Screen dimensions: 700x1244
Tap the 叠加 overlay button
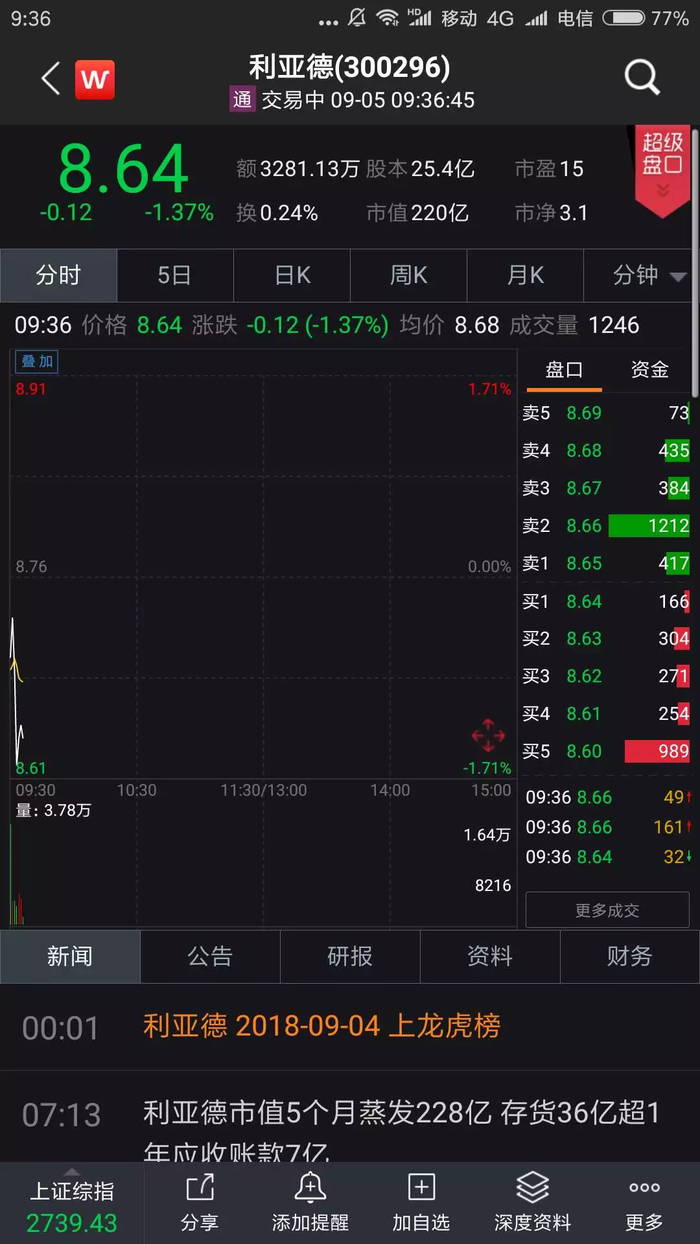click(37, 361)
